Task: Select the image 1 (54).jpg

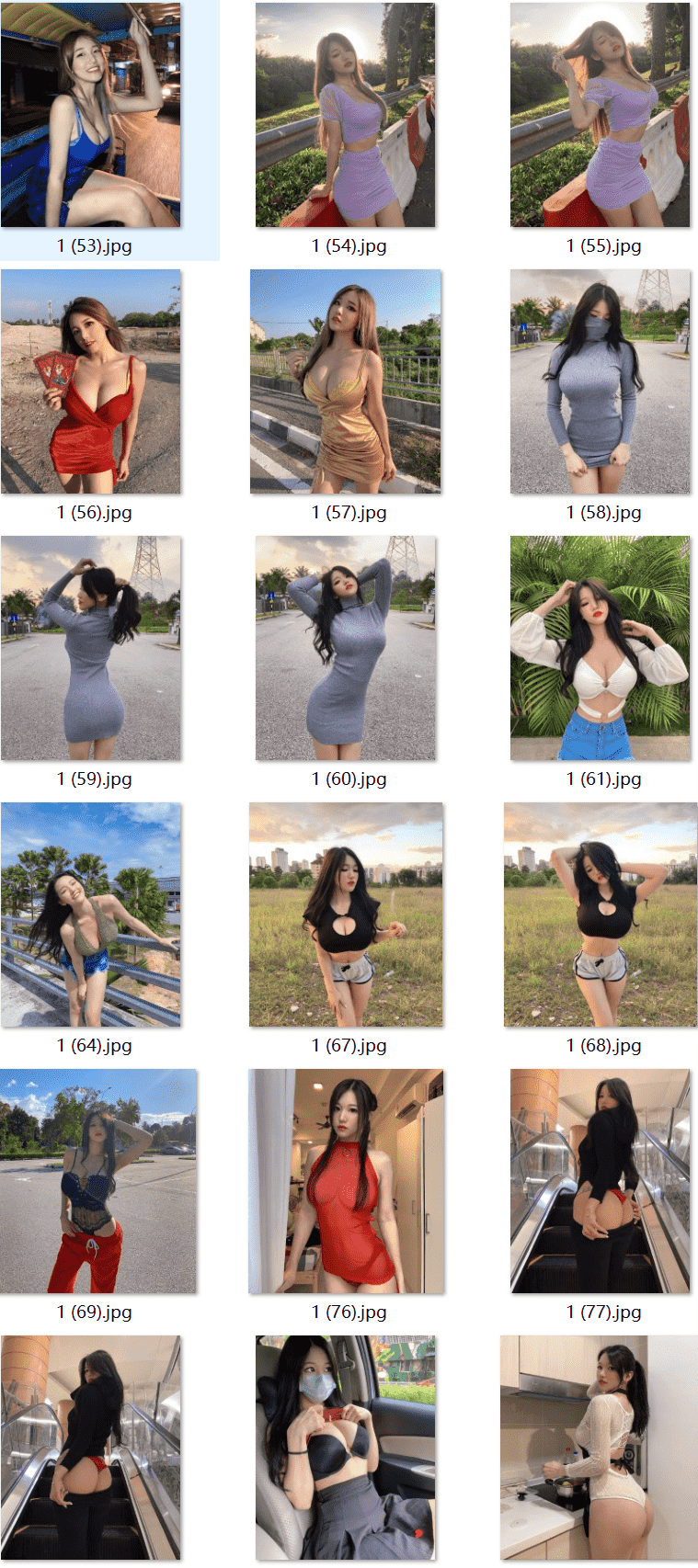Action: tap(346, 115)
